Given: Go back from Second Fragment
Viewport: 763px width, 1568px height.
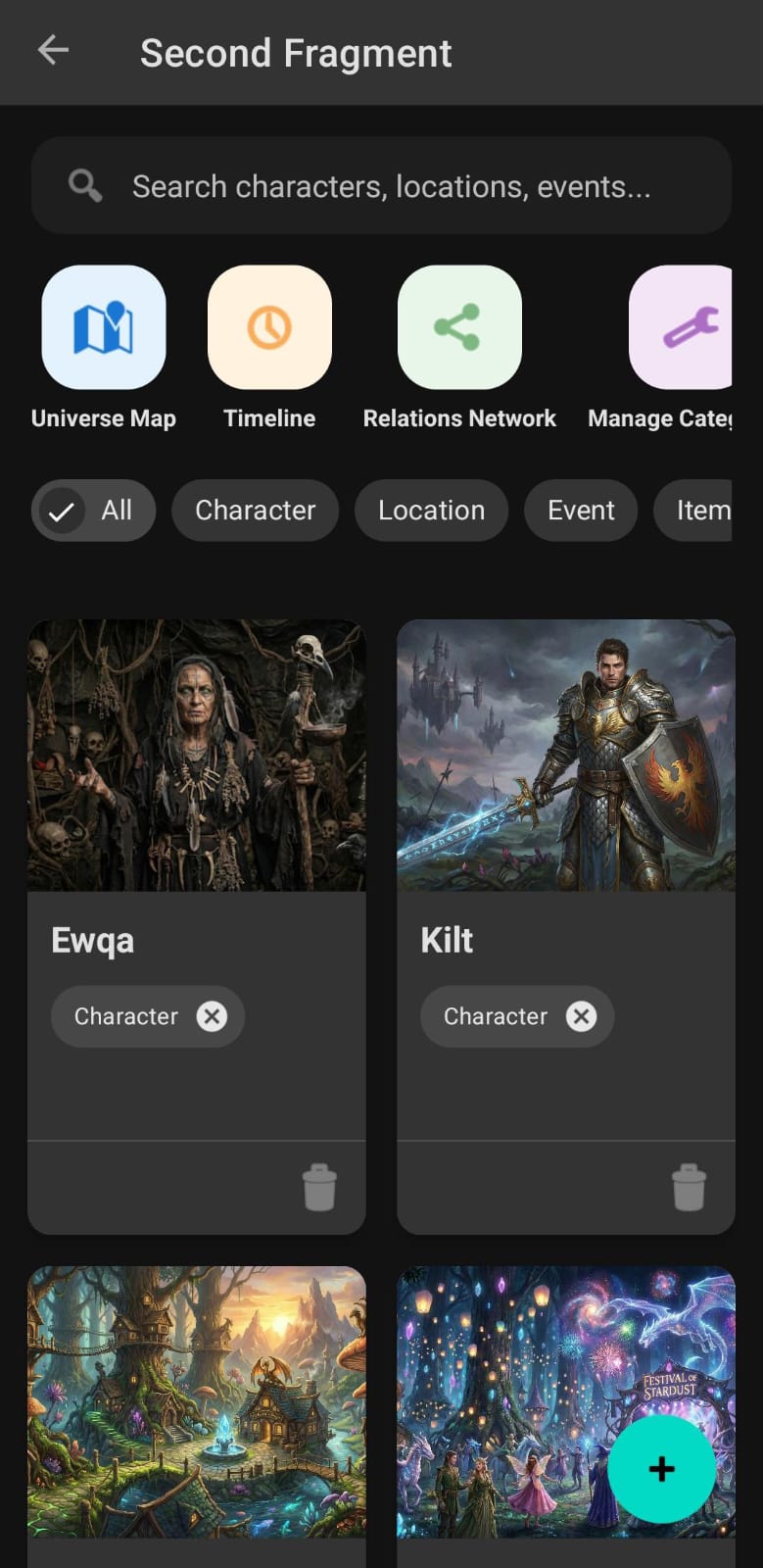Looking at the screenshot, I should [53, 50].
